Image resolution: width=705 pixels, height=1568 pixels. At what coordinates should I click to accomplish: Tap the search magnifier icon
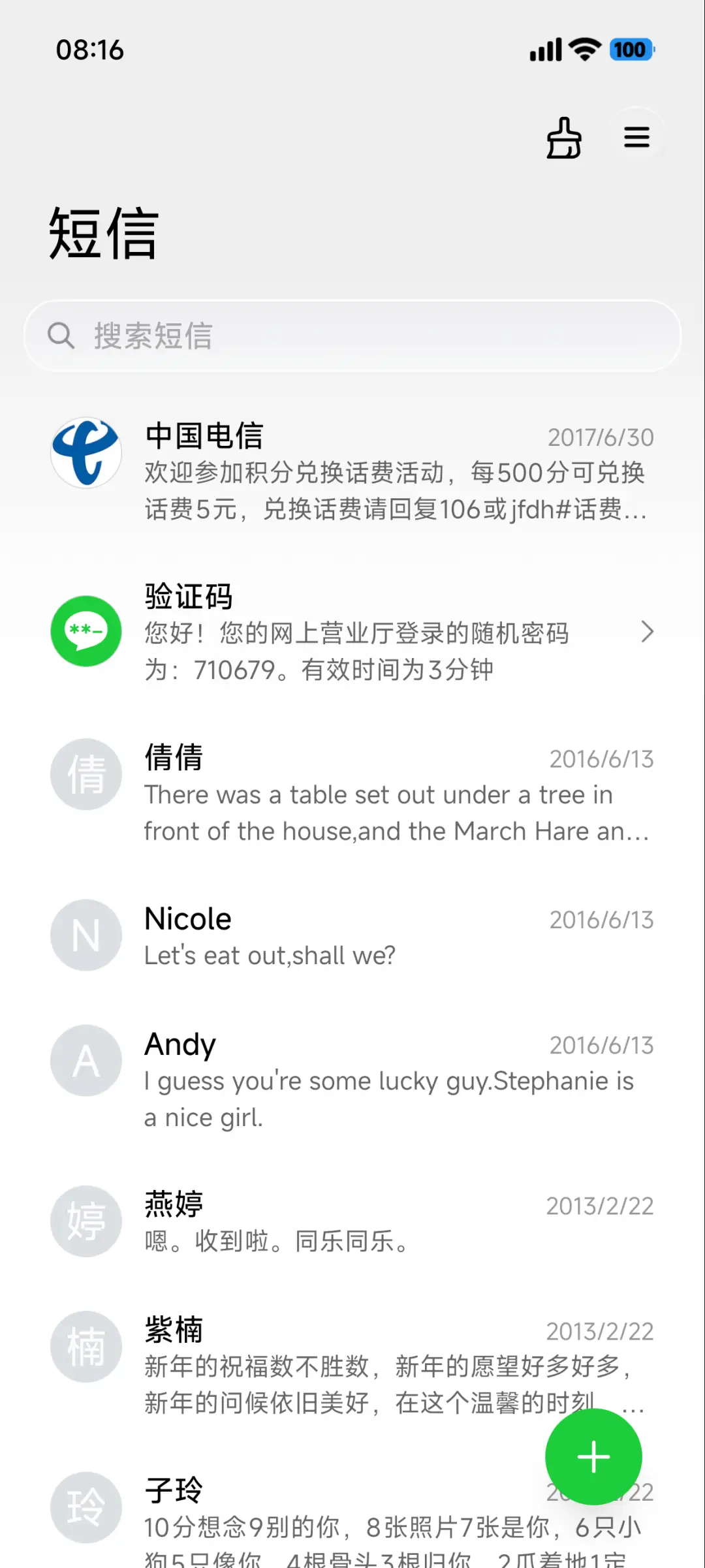click(62, 335)
